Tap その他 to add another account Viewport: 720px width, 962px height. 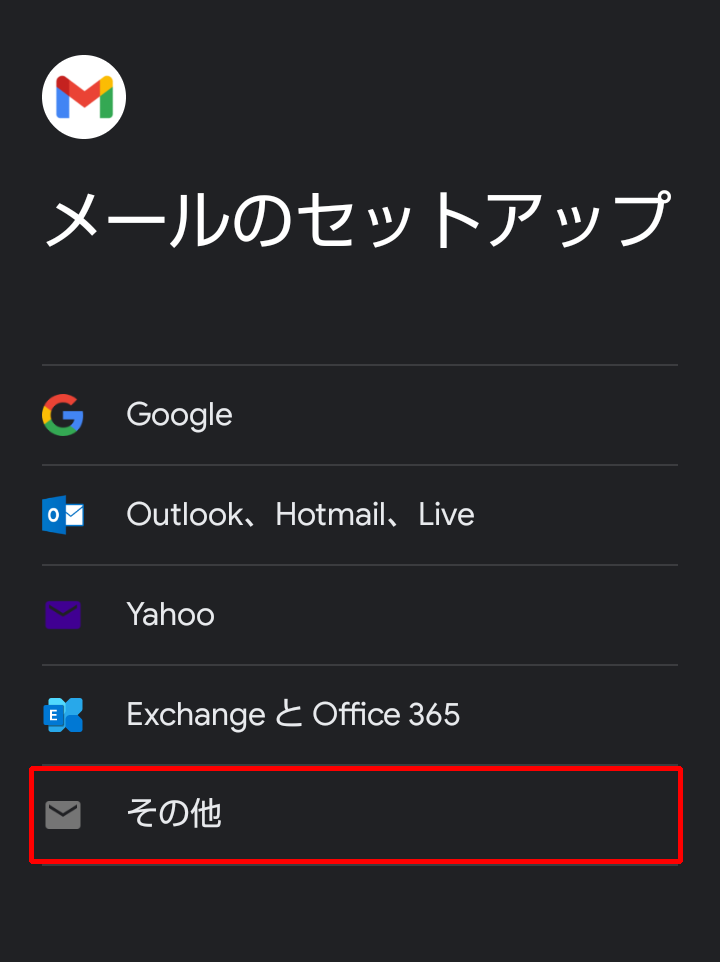(x=174, y=814)
